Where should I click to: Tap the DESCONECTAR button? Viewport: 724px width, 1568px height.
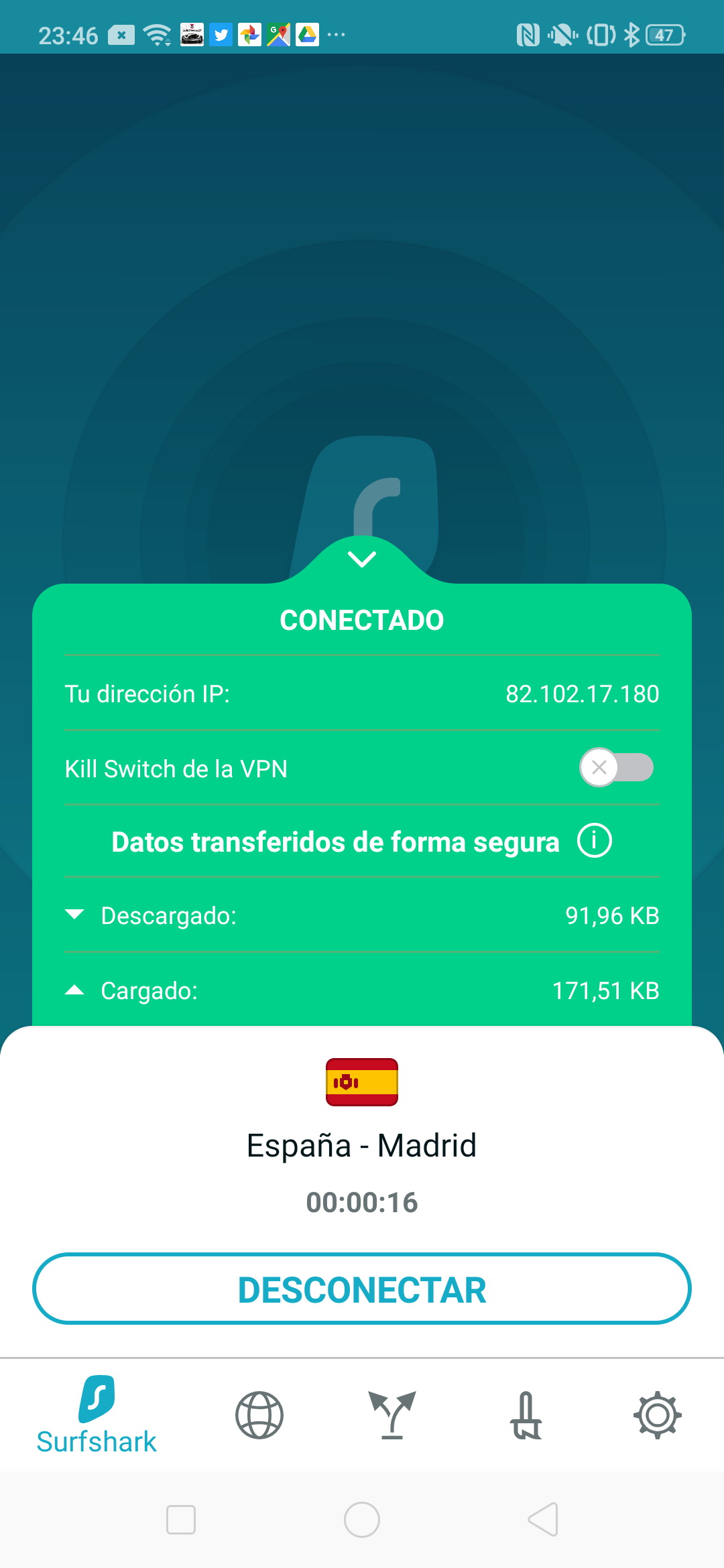(x=362, y=1289)
